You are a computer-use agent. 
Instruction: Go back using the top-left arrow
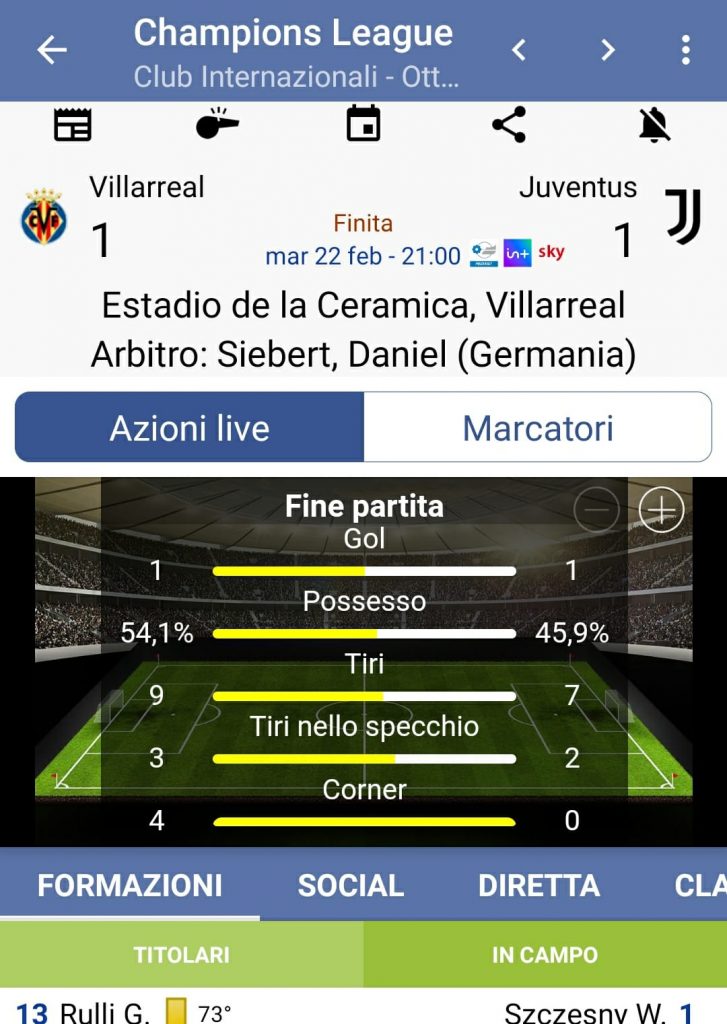51,50
